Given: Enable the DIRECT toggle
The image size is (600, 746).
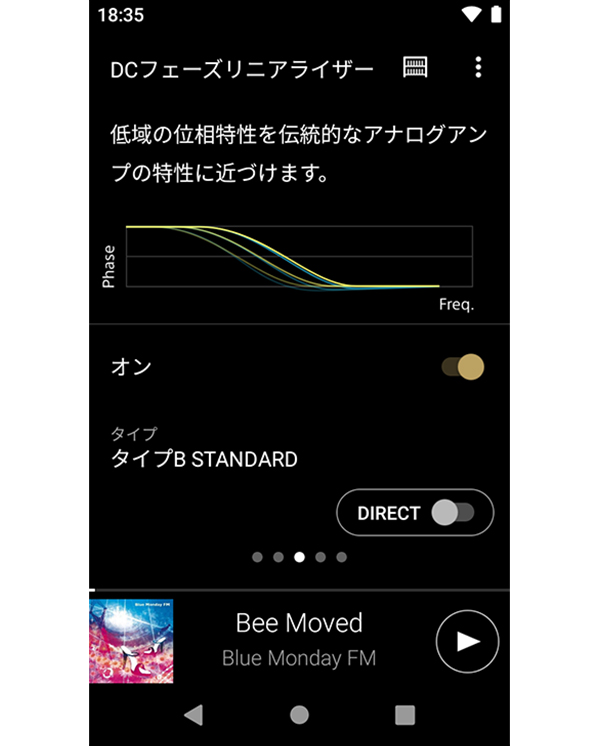Looking at the screenshot, I should [451, 513].
